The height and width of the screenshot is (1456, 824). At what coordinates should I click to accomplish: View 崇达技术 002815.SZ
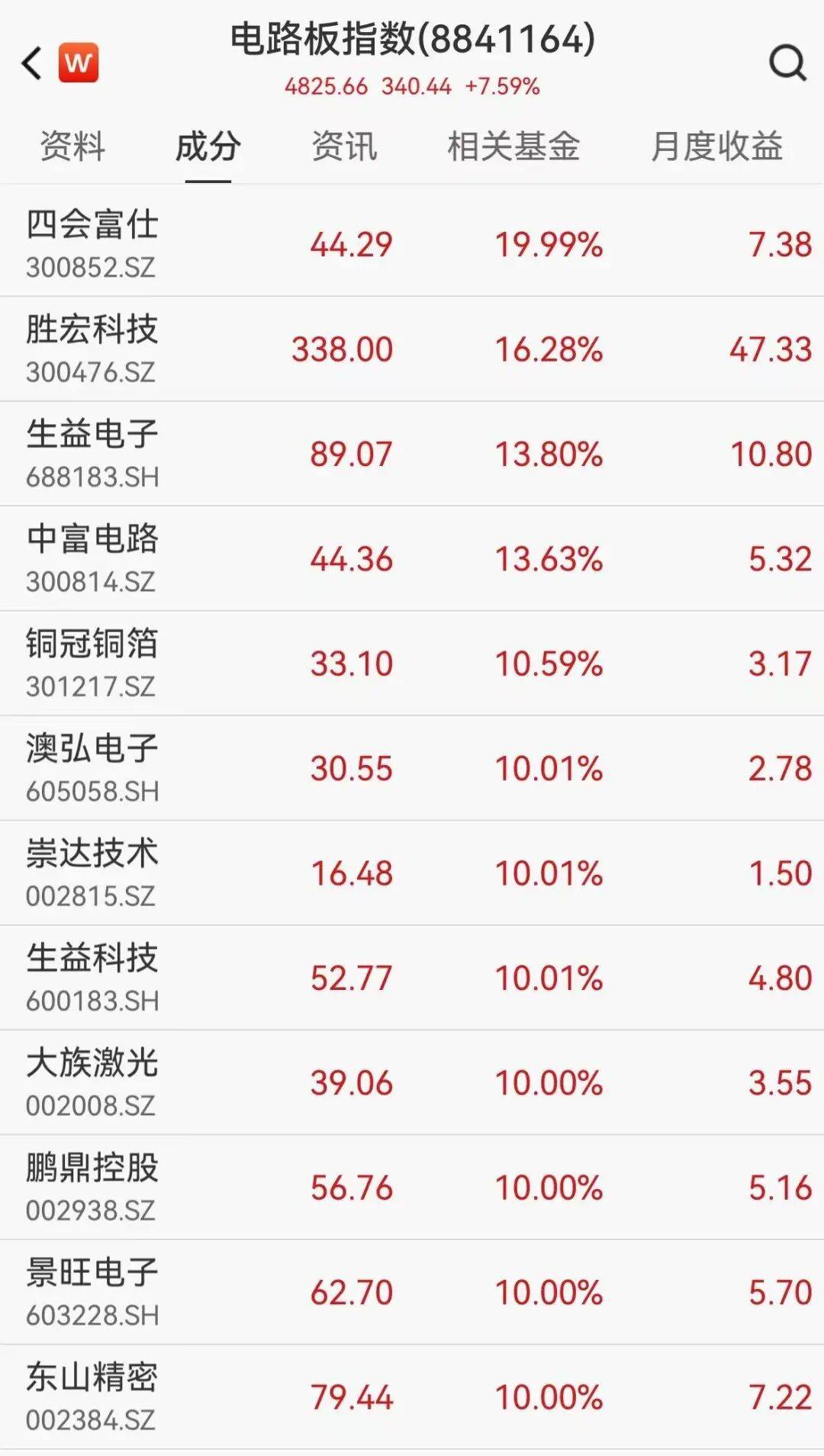(412, 873)
